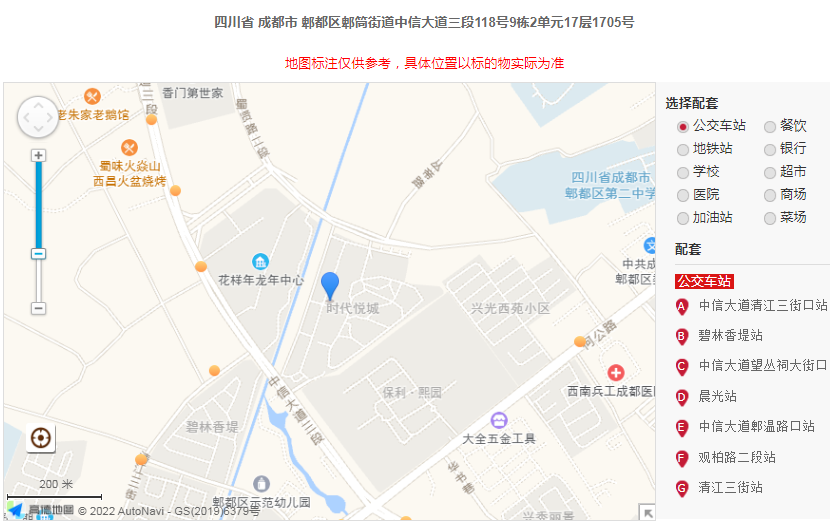Tap the map pan direction control

click(x=38, y=118)
